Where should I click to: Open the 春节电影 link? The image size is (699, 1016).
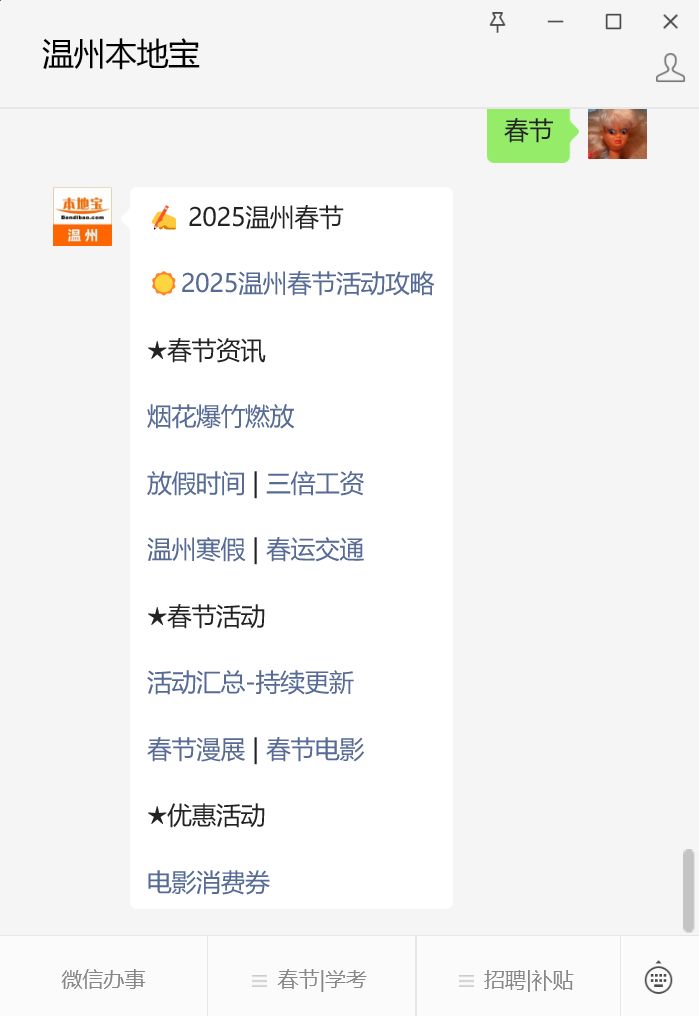click(x=315, y=749)
